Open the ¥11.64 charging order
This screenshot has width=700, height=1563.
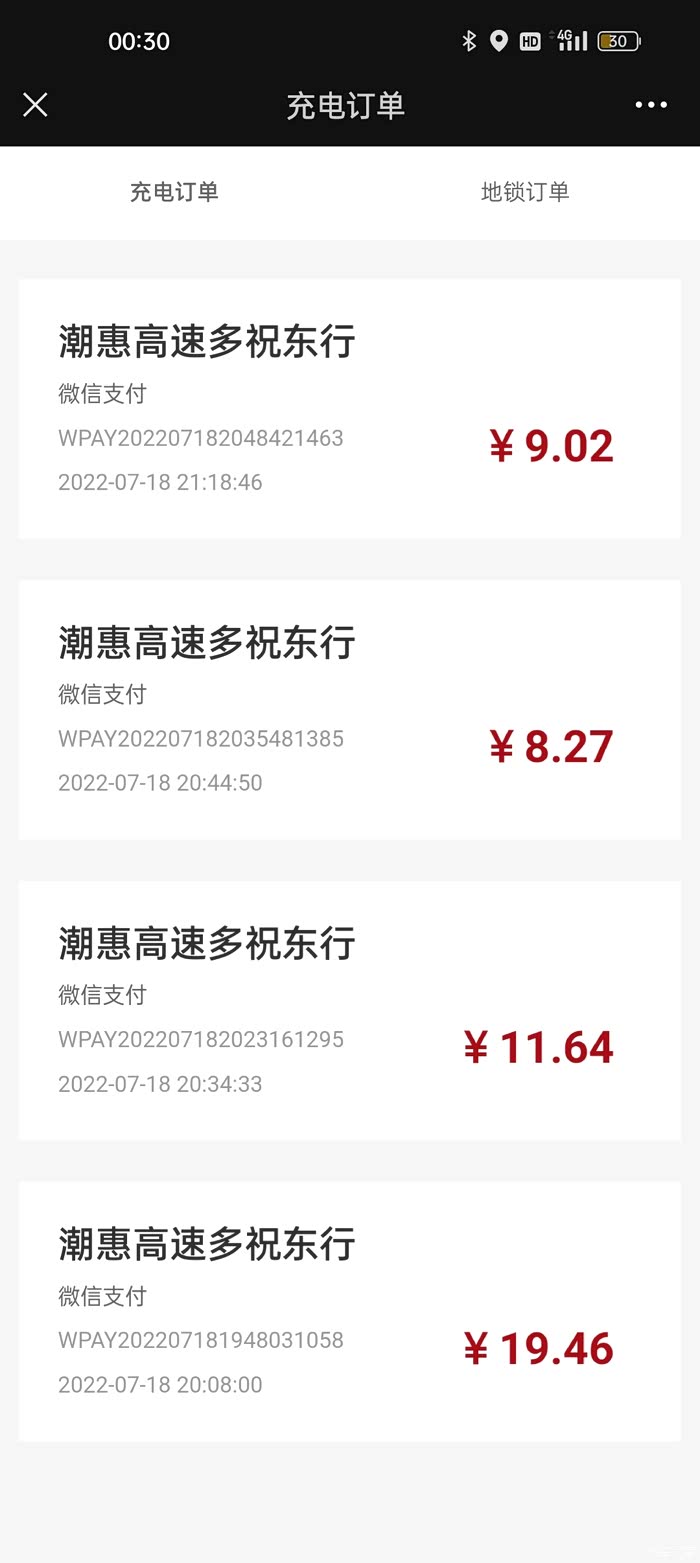349,1011
